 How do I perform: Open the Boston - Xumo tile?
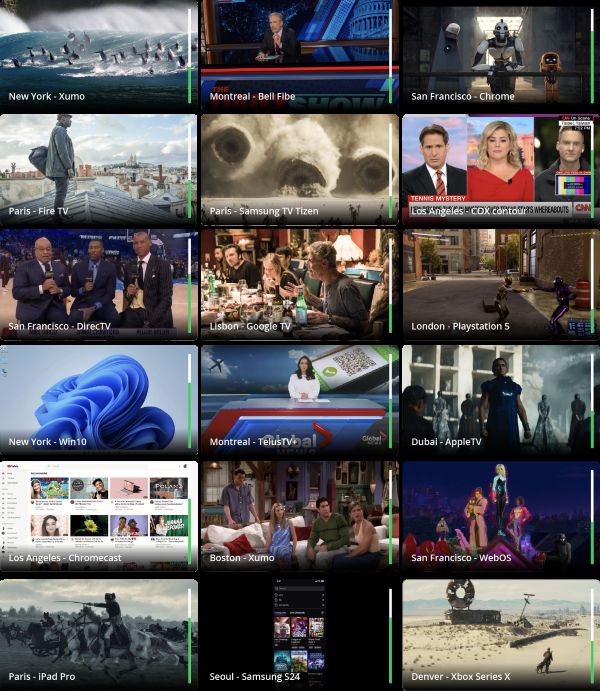pos(299,515)
